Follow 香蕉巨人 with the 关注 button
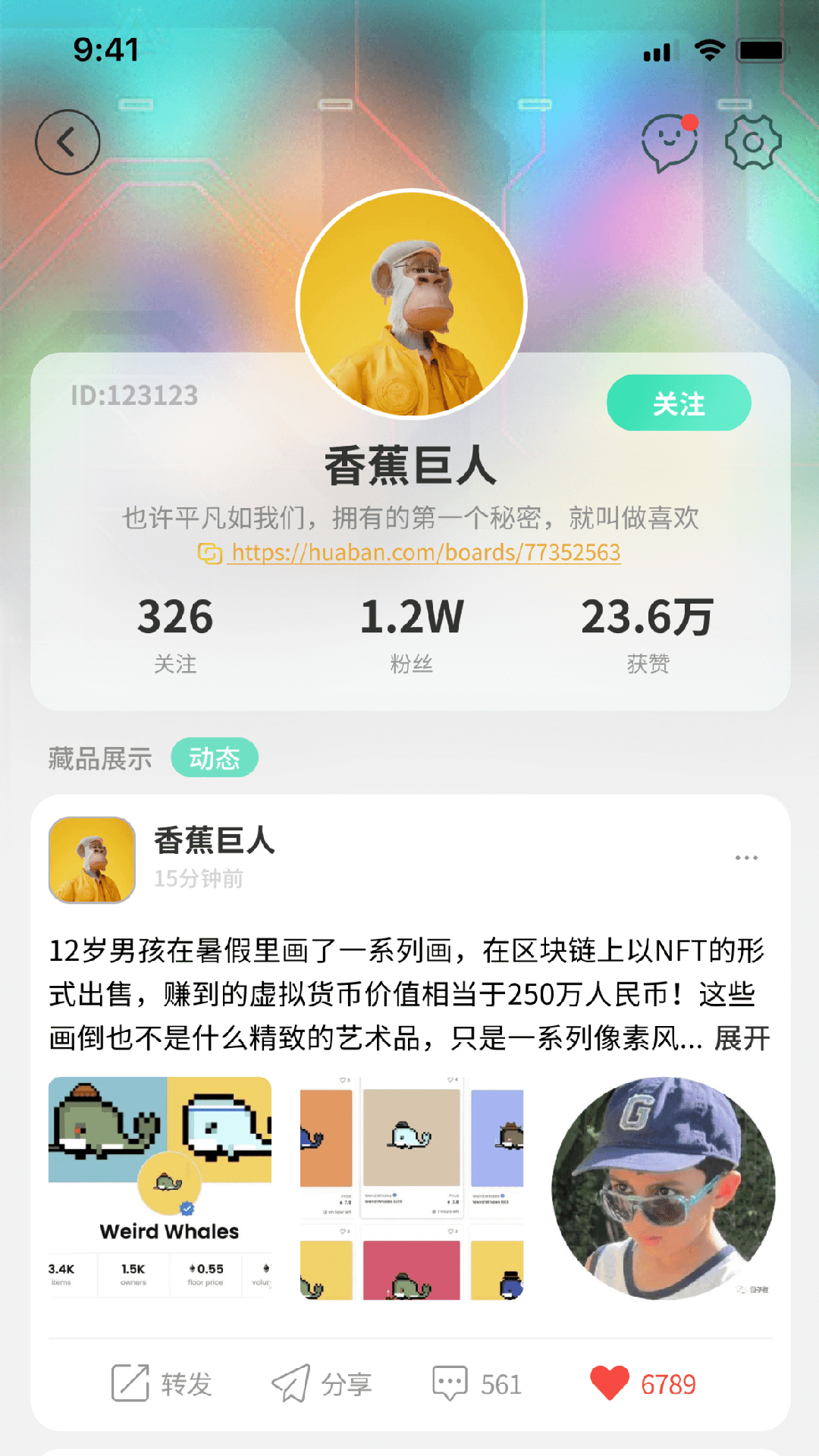This screenshot has width=819, height=1456. 678,403
